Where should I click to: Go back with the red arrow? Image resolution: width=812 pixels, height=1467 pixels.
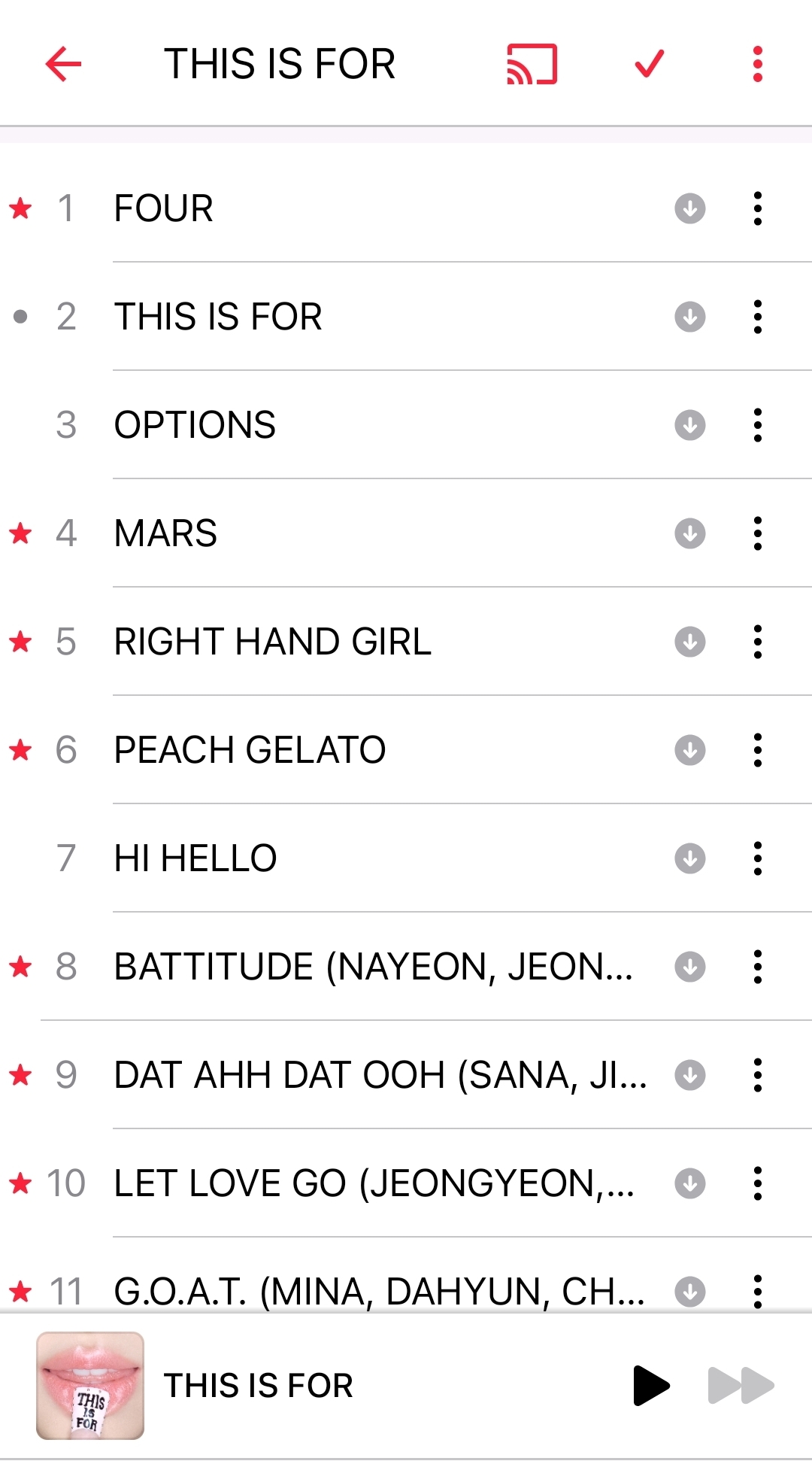point(63,63)
